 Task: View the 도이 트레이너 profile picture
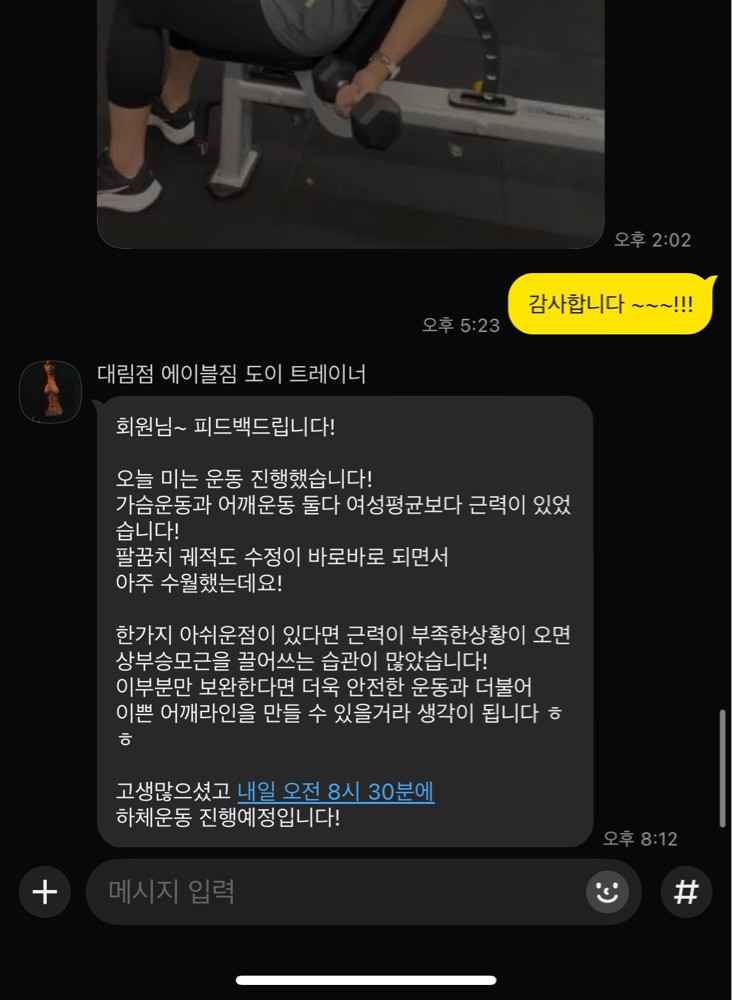tap(50, 392)
